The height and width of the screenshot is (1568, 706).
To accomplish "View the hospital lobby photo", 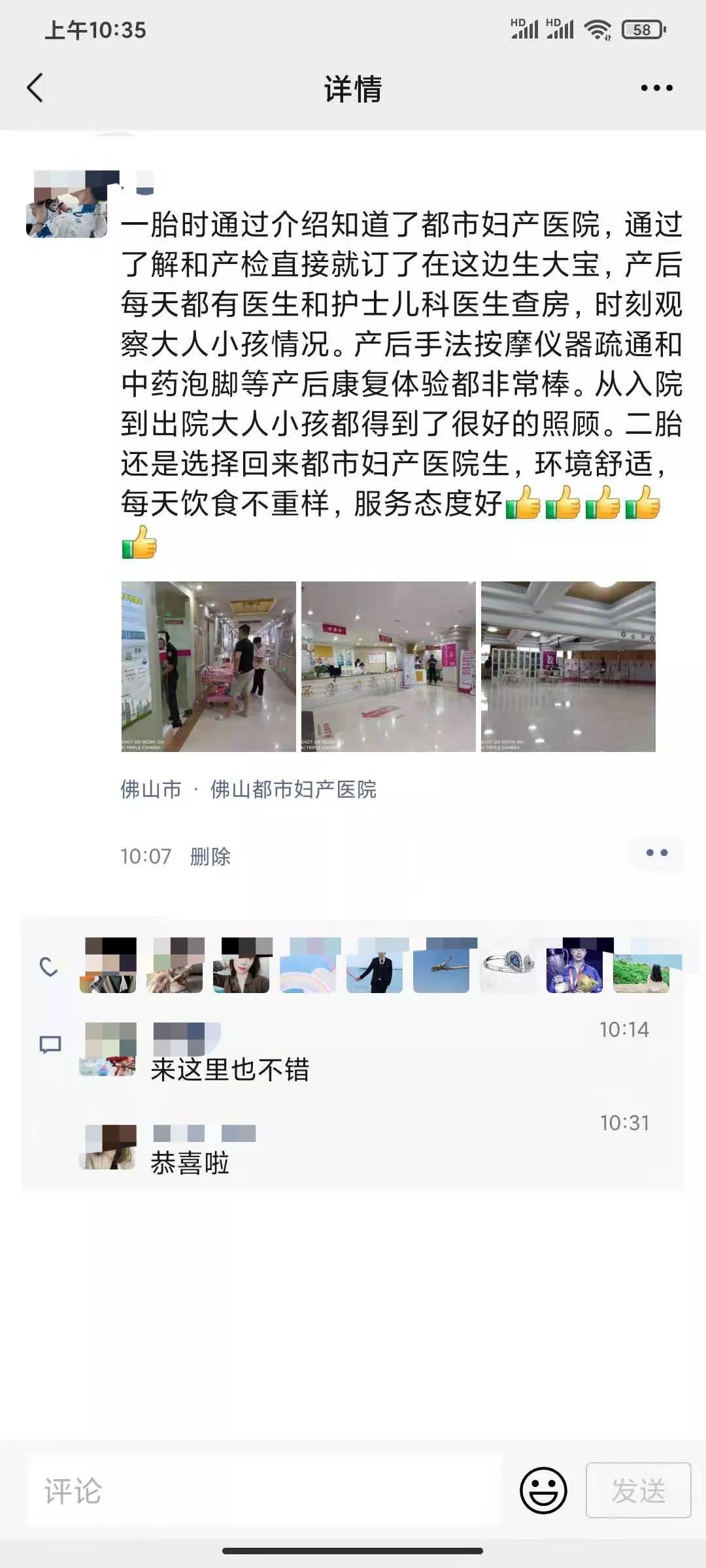I will (568, 666).
